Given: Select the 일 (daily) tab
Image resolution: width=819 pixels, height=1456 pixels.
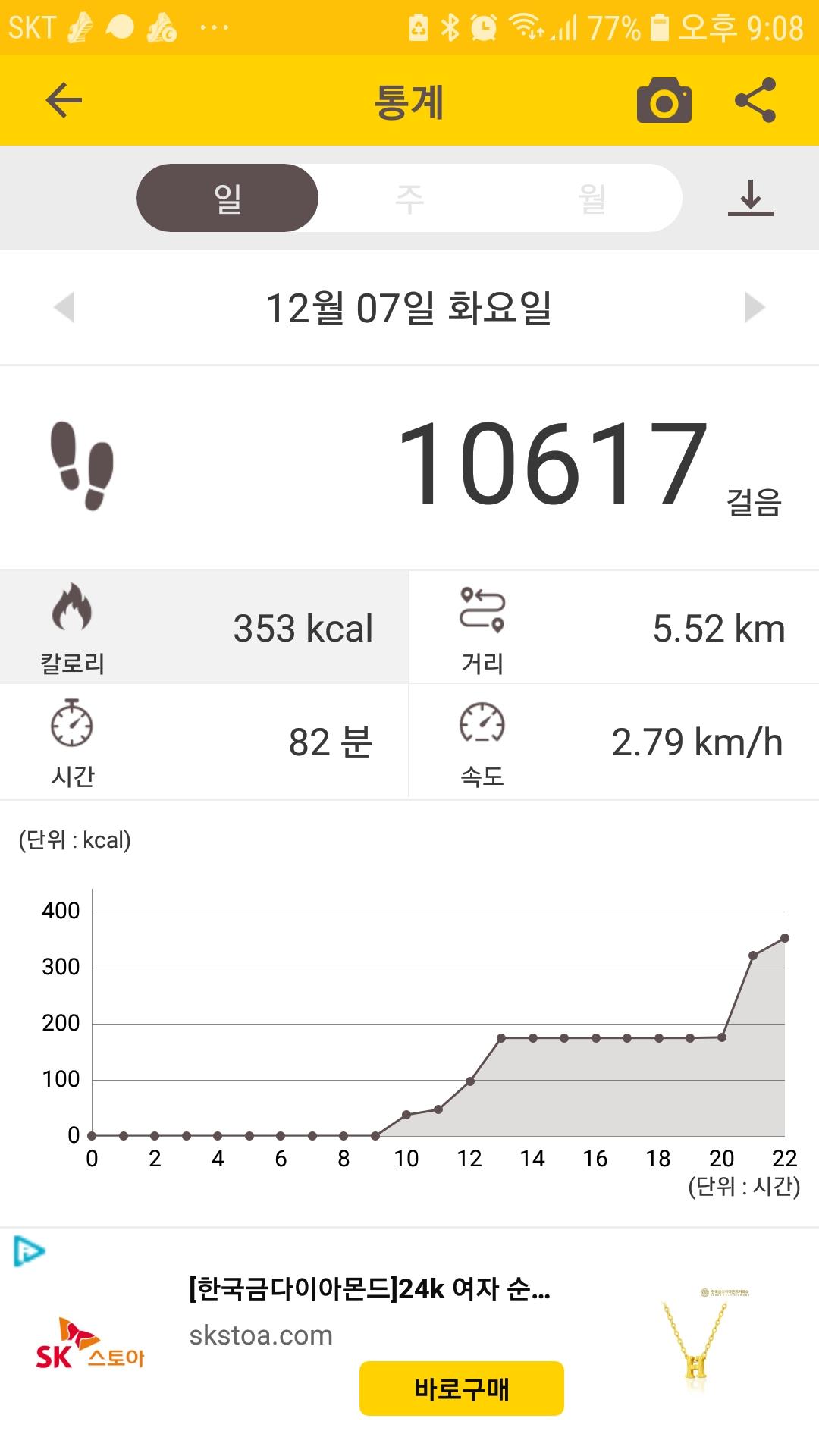Looking at the screenshot, I should click(227, 199).
